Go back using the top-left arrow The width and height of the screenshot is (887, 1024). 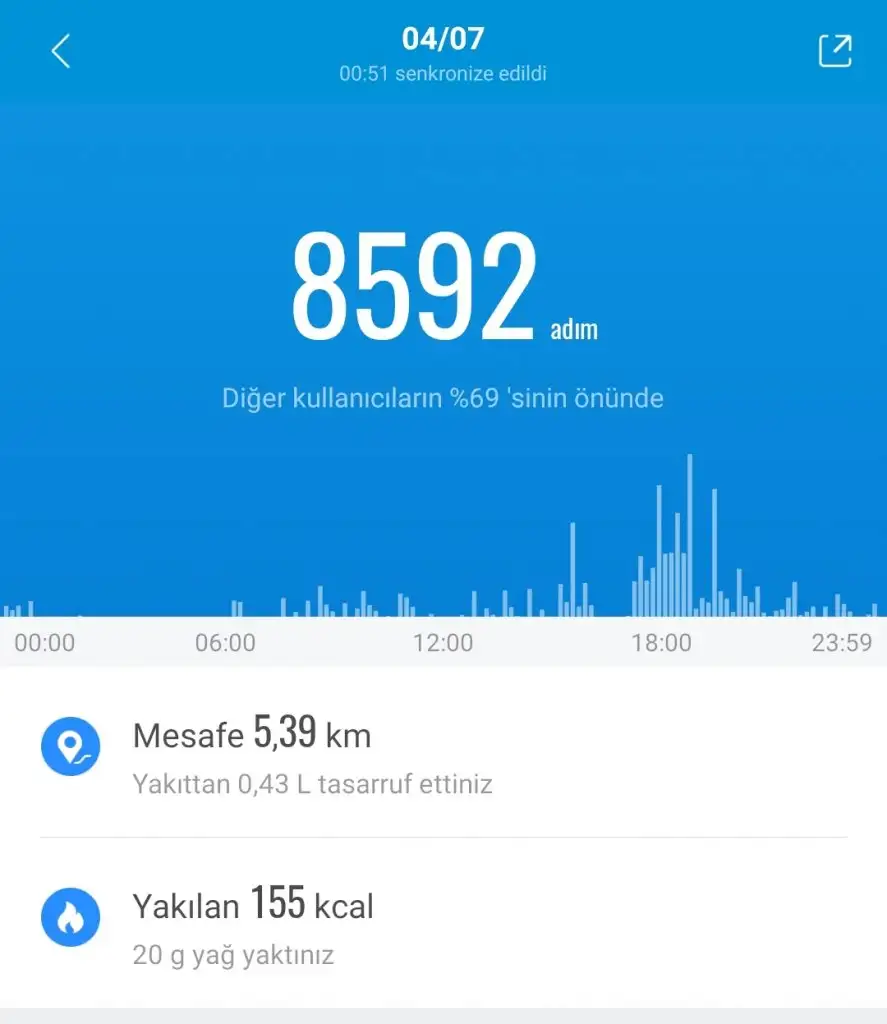(x=61, y=51)
